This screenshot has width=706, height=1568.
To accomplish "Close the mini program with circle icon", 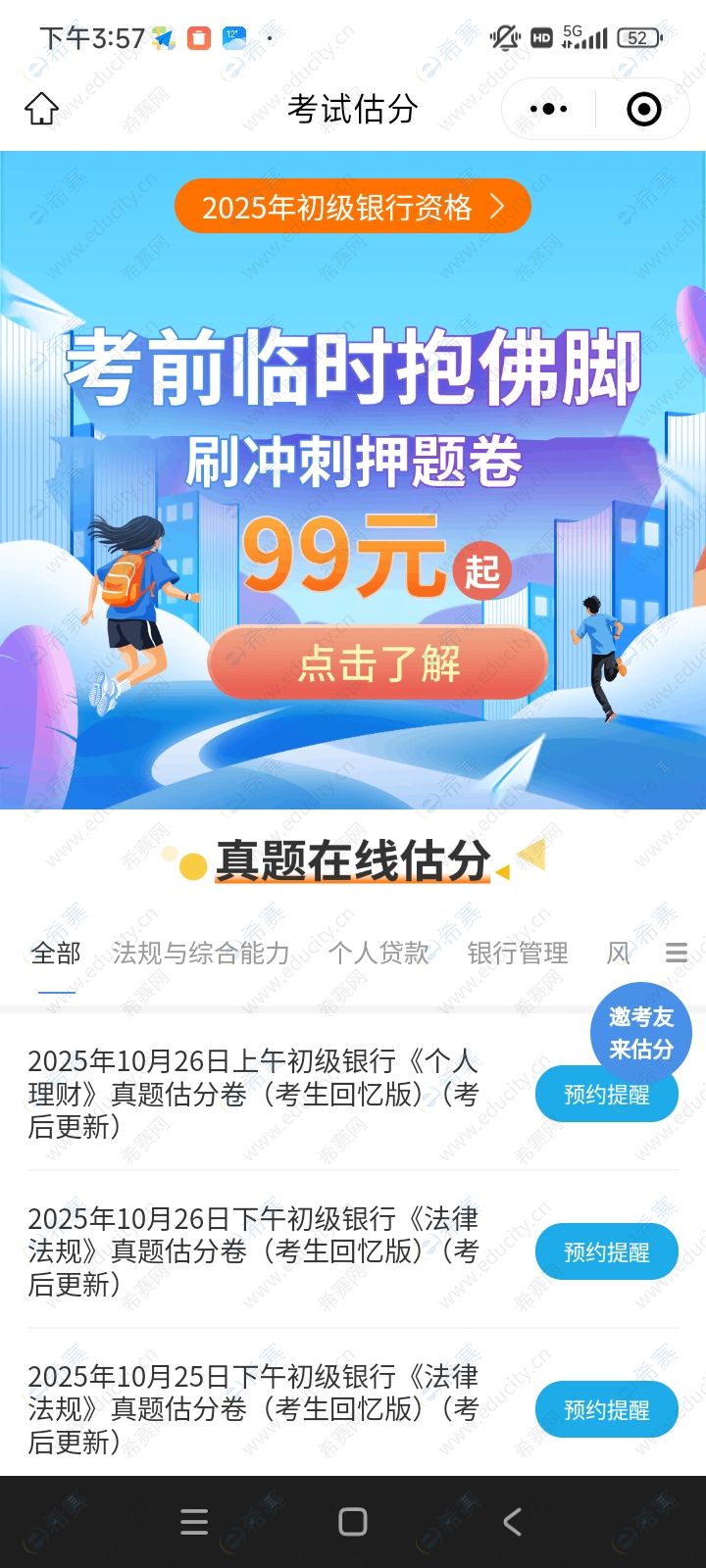I will [643, 109].
